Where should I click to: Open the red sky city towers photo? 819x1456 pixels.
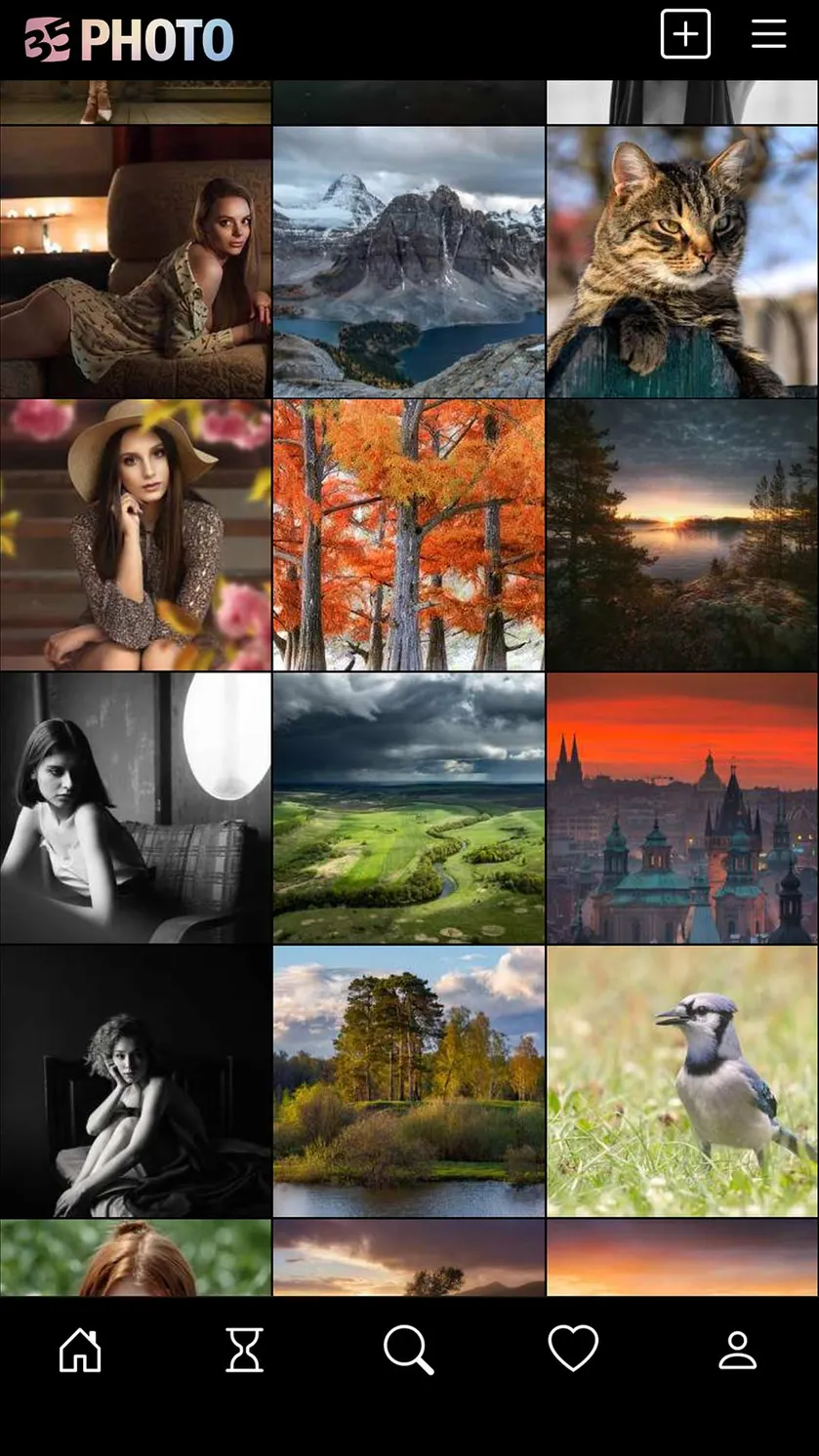682,808
